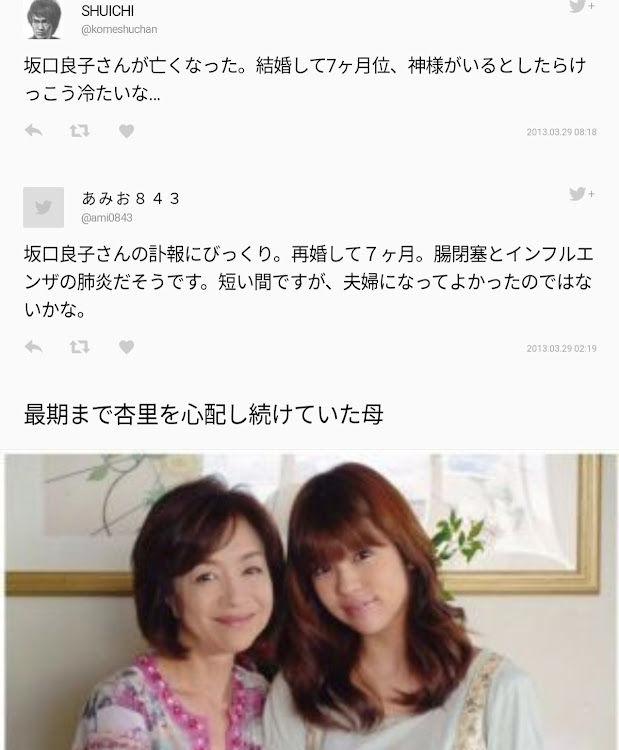Open the 2013.03.29 08:18 timestamp
The width and height of the screenshot is (619, 750).
(561, 132)
